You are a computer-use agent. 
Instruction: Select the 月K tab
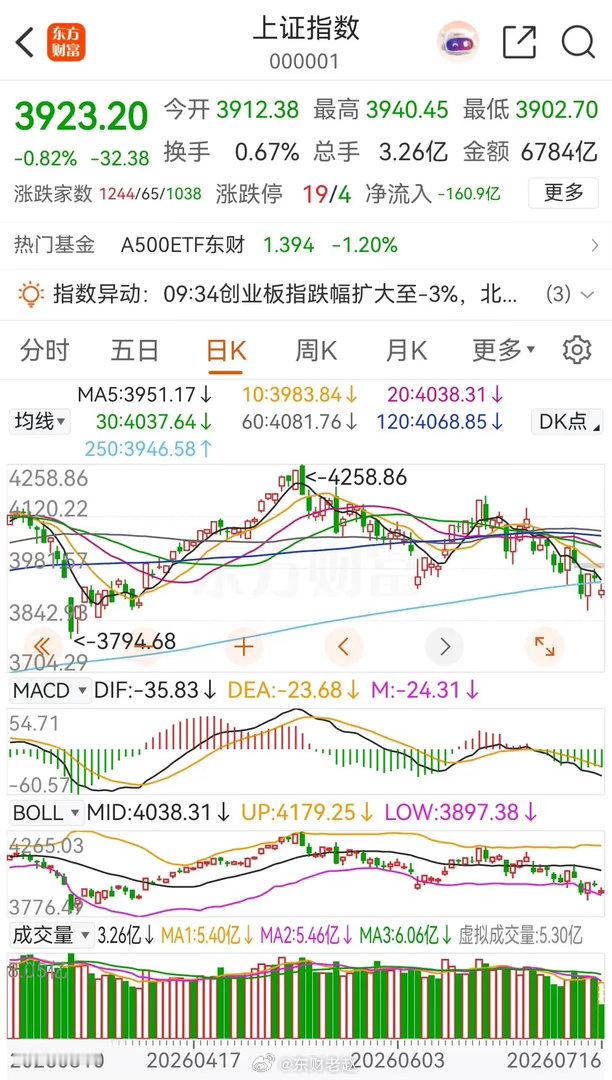click(x=406, y=351)
